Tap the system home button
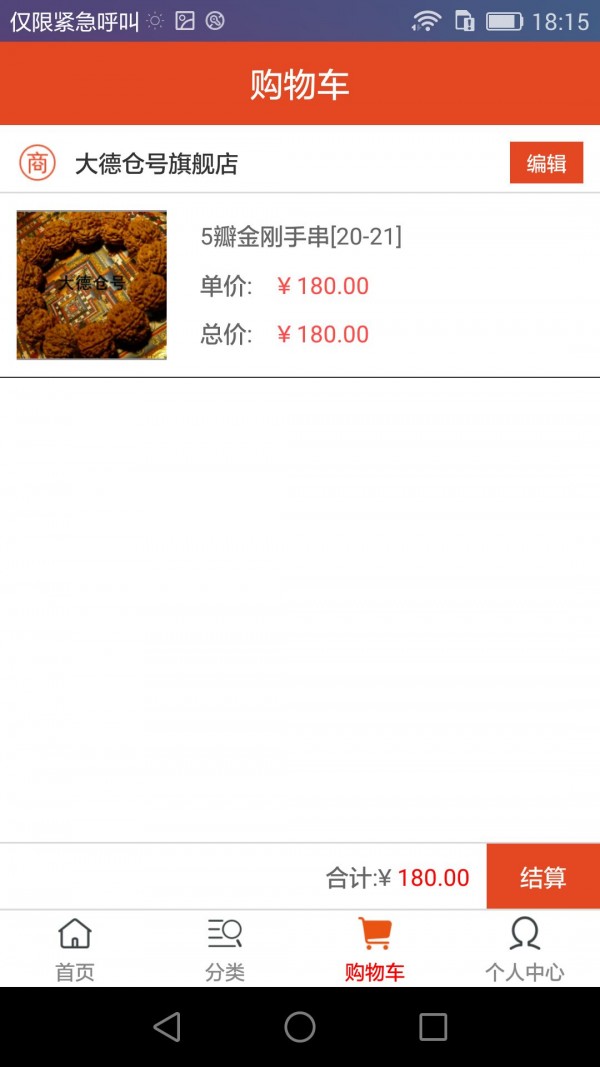 point(300,1026)
